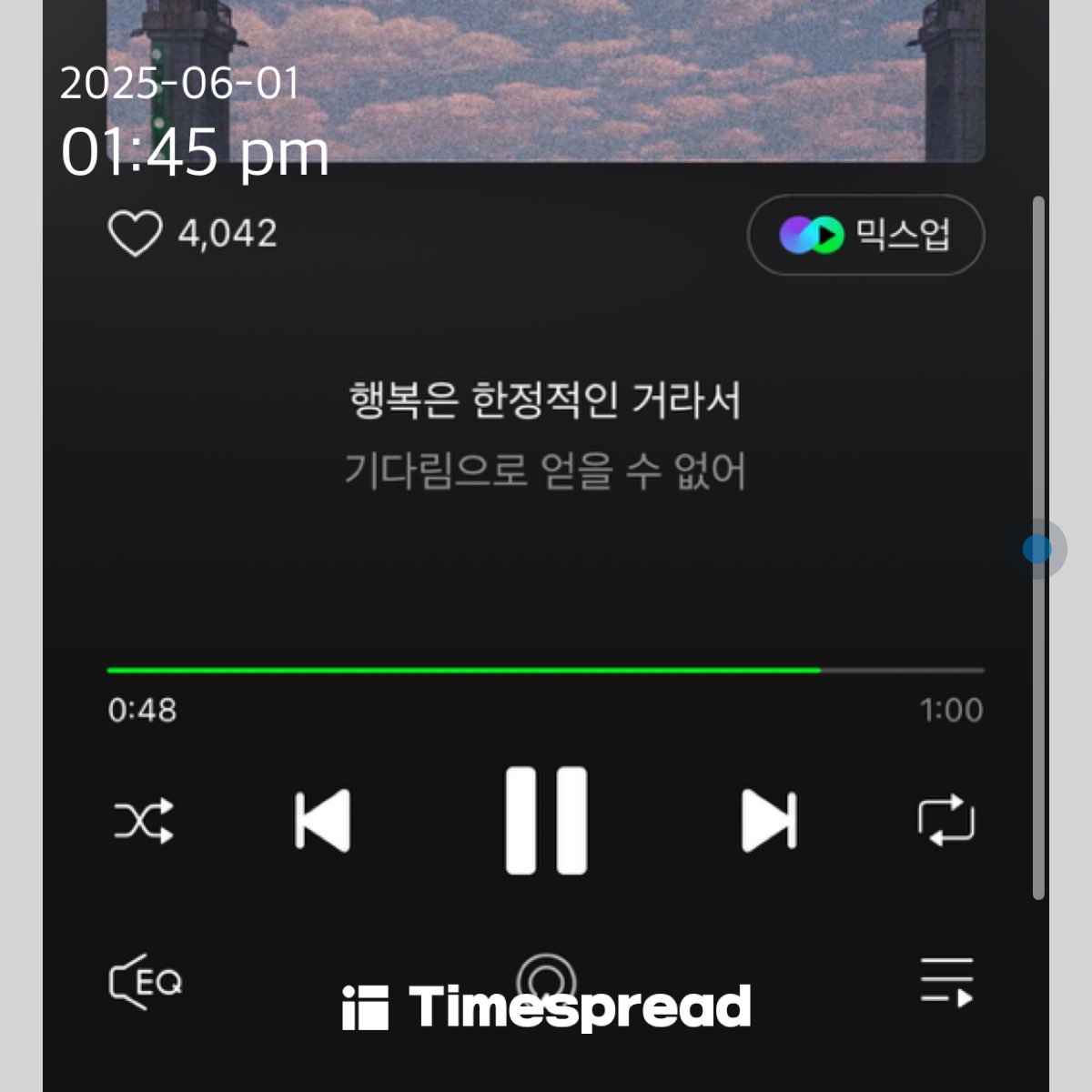Toggle shuffle playback

tap(144, 821)
